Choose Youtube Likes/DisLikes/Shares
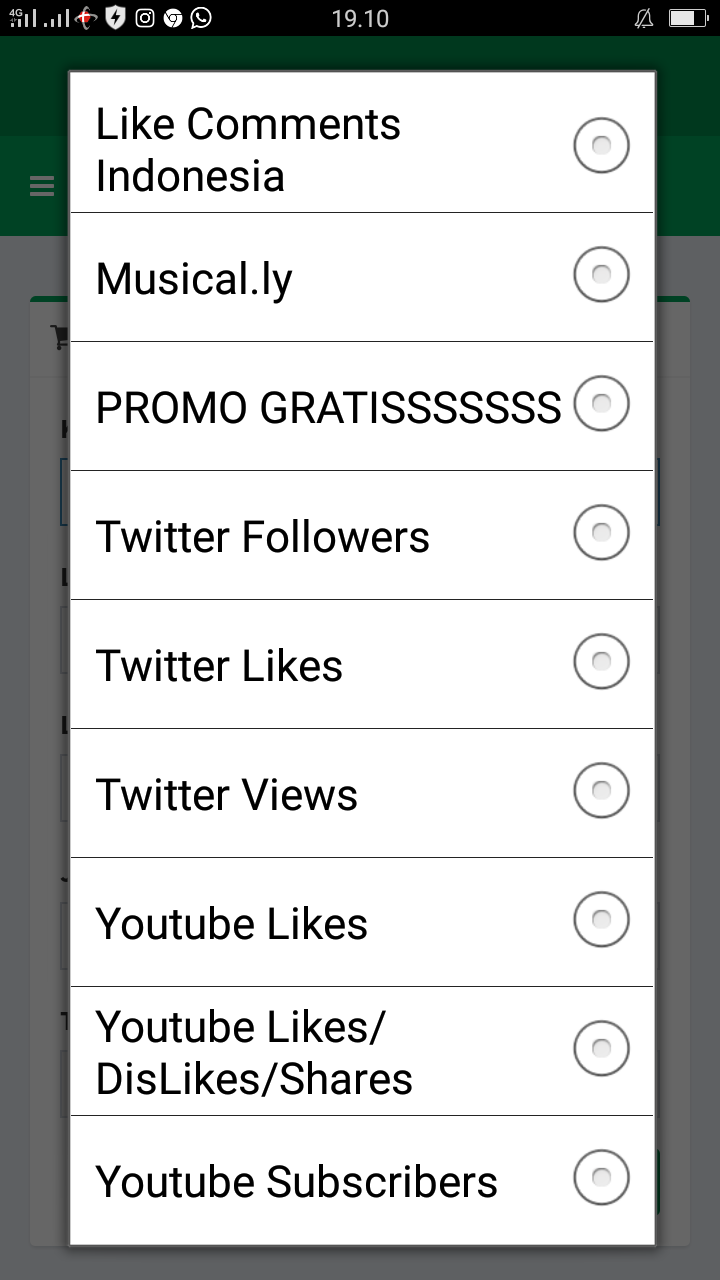The image size is (720, 1280). click(360, 1051)
